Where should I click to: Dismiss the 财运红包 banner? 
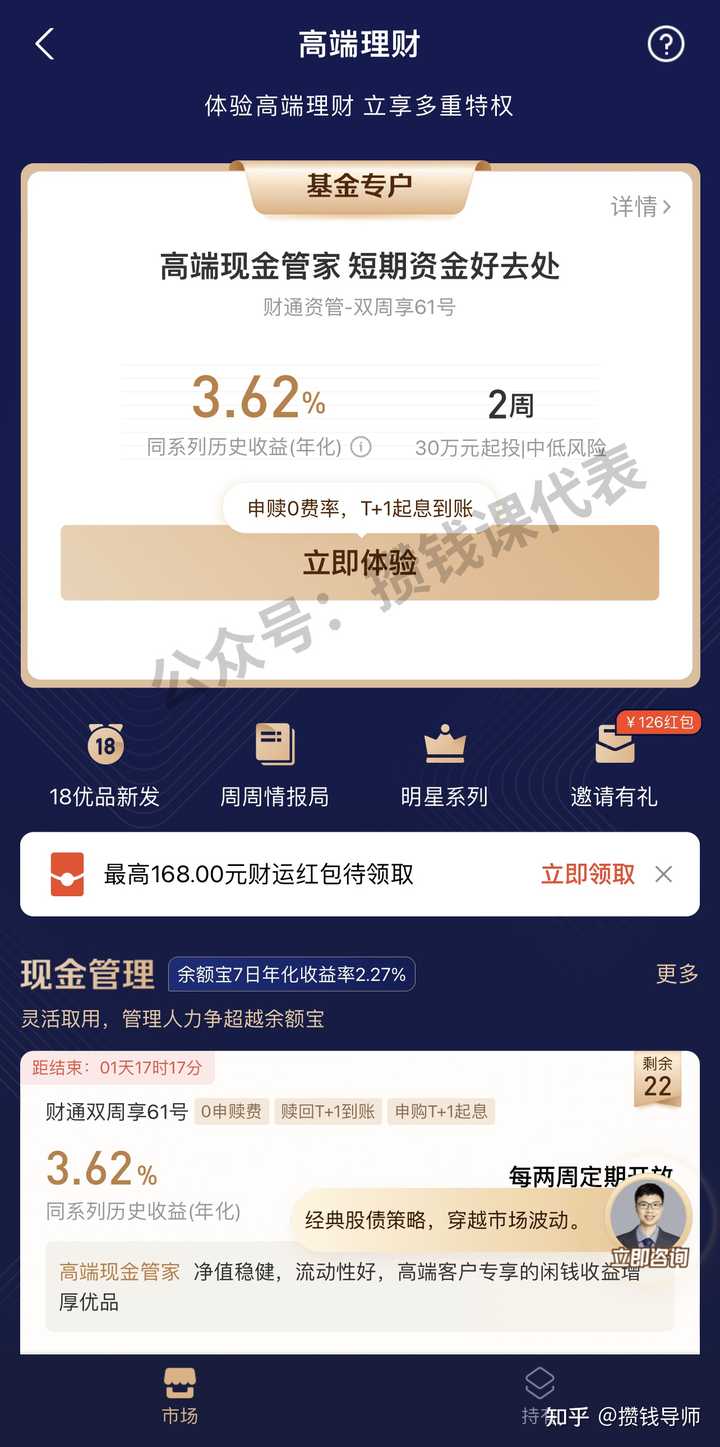(x=663, y=874)
